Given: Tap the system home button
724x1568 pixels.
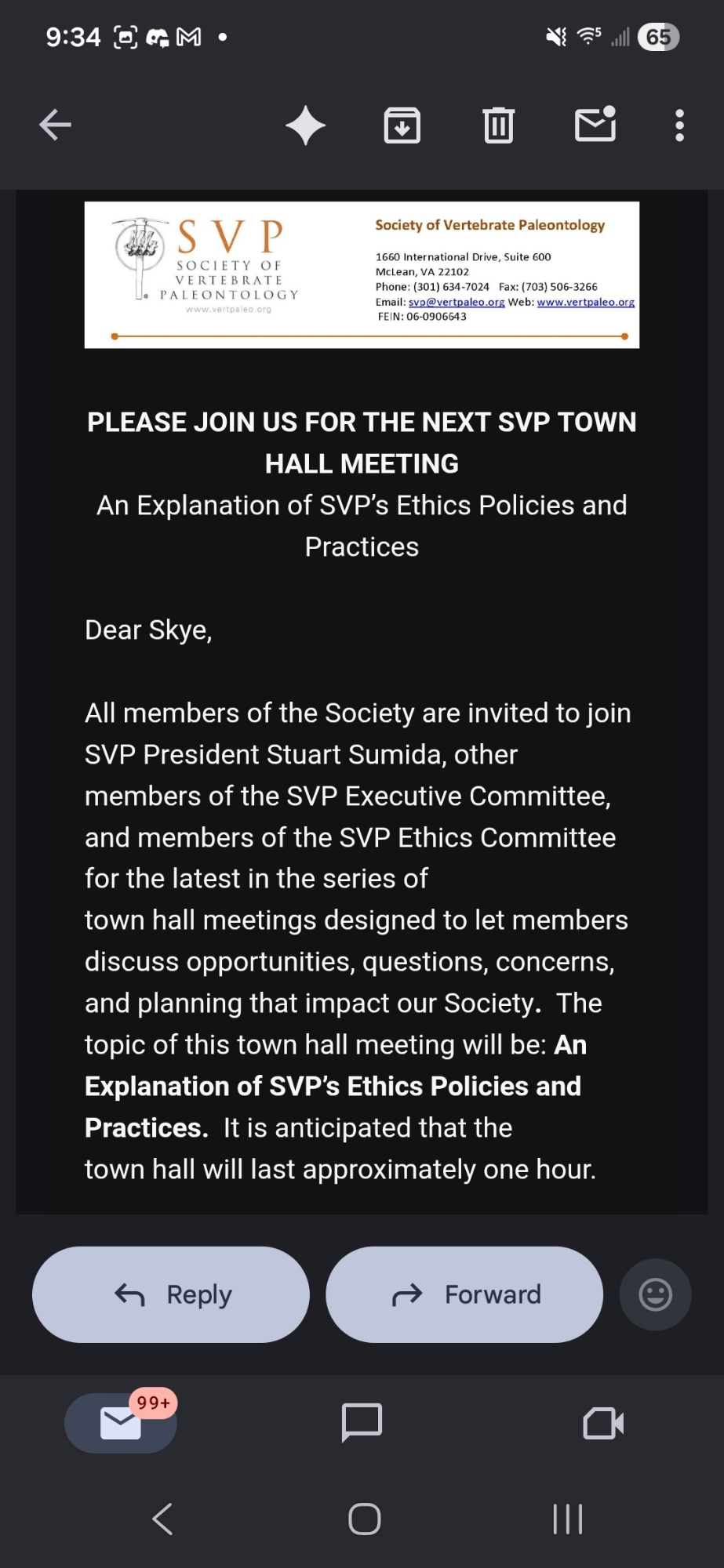Looking at the screenshot, I should [x=364, y=1519].
